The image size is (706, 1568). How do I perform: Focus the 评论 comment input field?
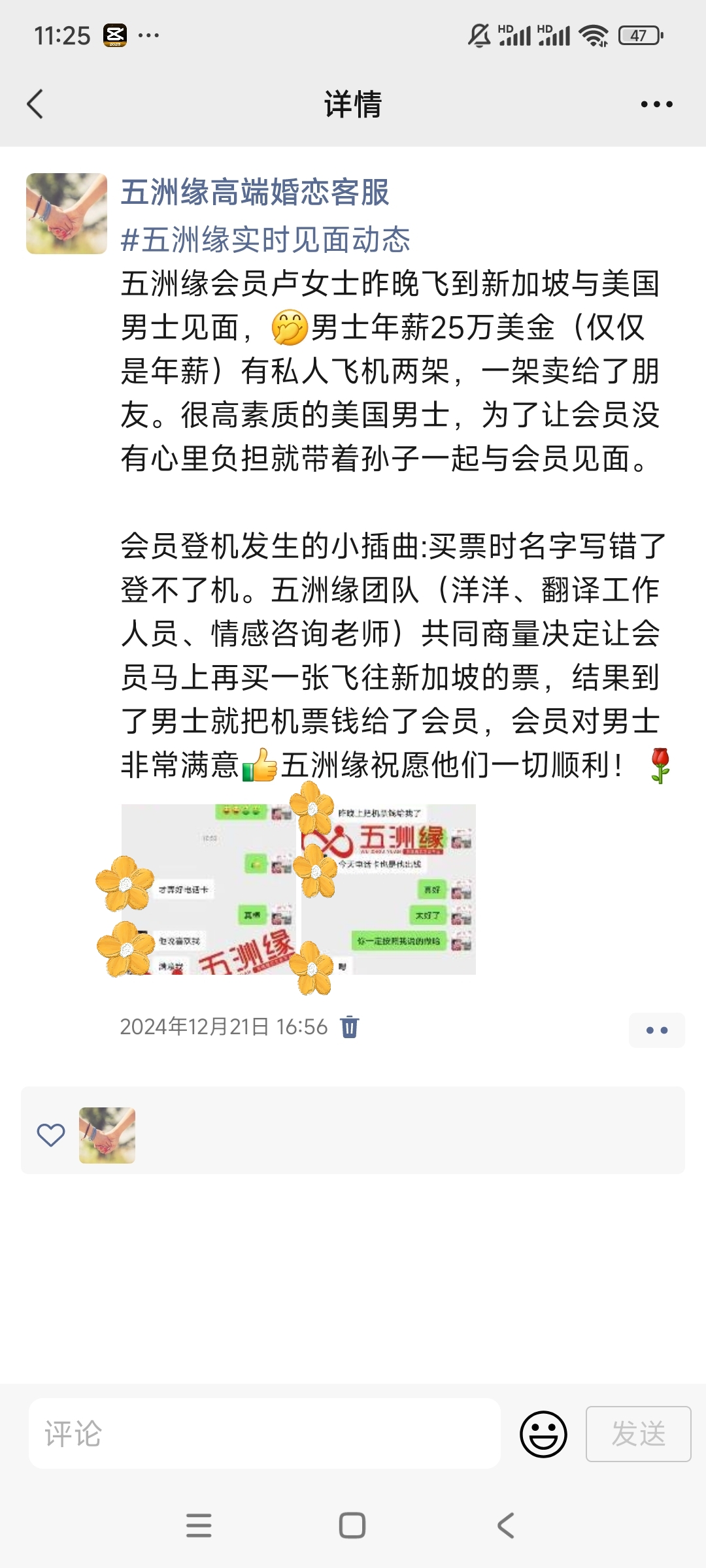tap(264, 1434)
